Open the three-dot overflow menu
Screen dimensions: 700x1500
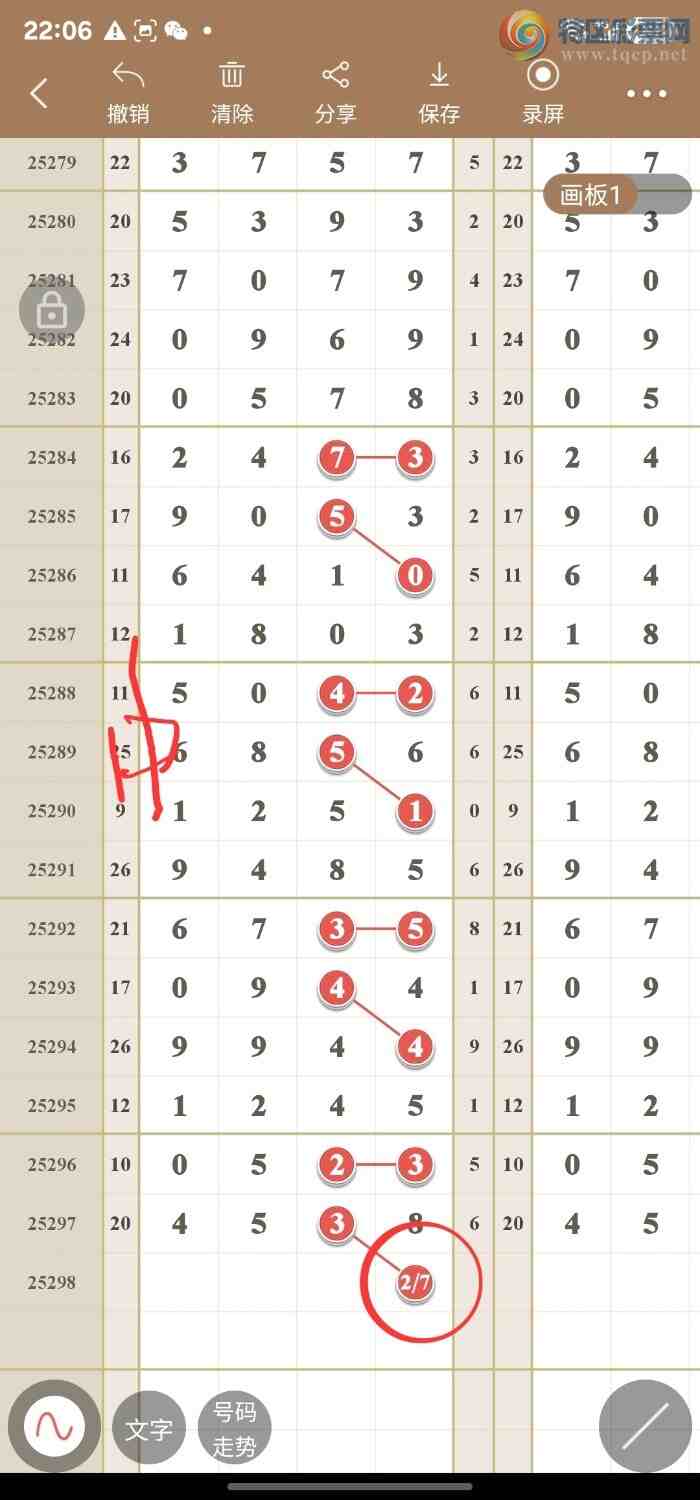[x=646, y=94]
